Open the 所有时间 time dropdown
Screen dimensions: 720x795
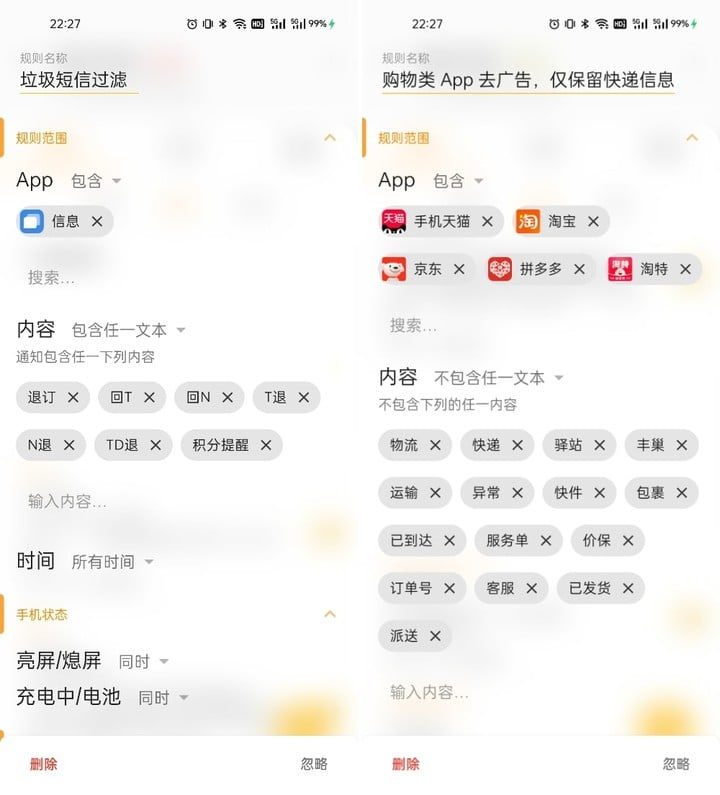112,562
